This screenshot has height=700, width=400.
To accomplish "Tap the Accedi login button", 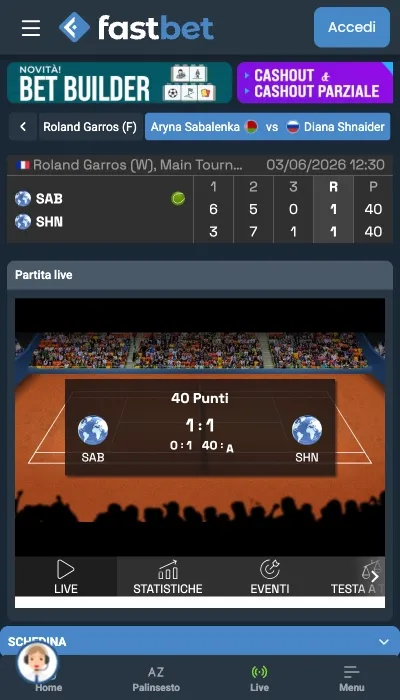I will coord(352,27).
